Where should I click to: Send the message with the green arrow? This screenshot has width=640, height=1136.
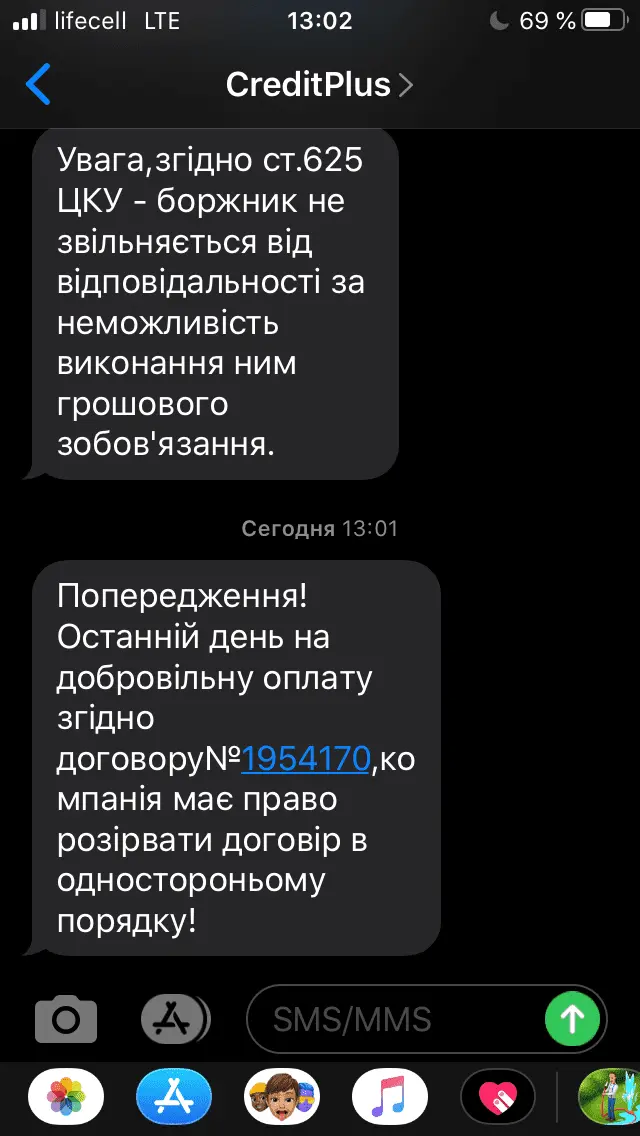572,1019
